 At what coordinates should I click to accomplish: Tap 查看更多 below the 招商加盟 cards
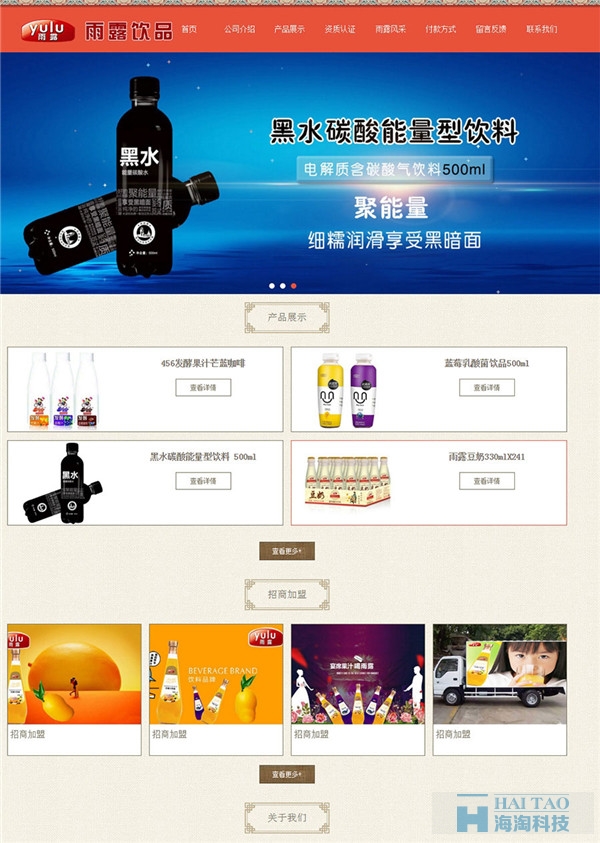point(287,774)
